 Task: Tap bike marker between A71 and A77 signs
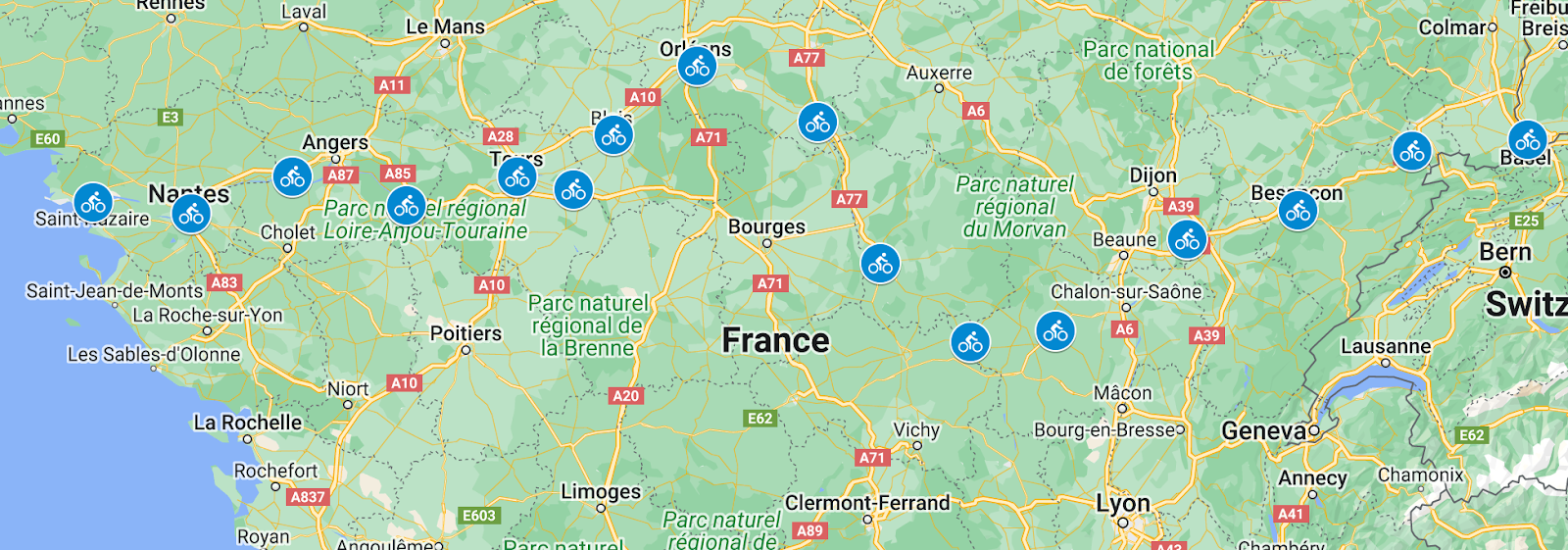(x=817, y=123)
